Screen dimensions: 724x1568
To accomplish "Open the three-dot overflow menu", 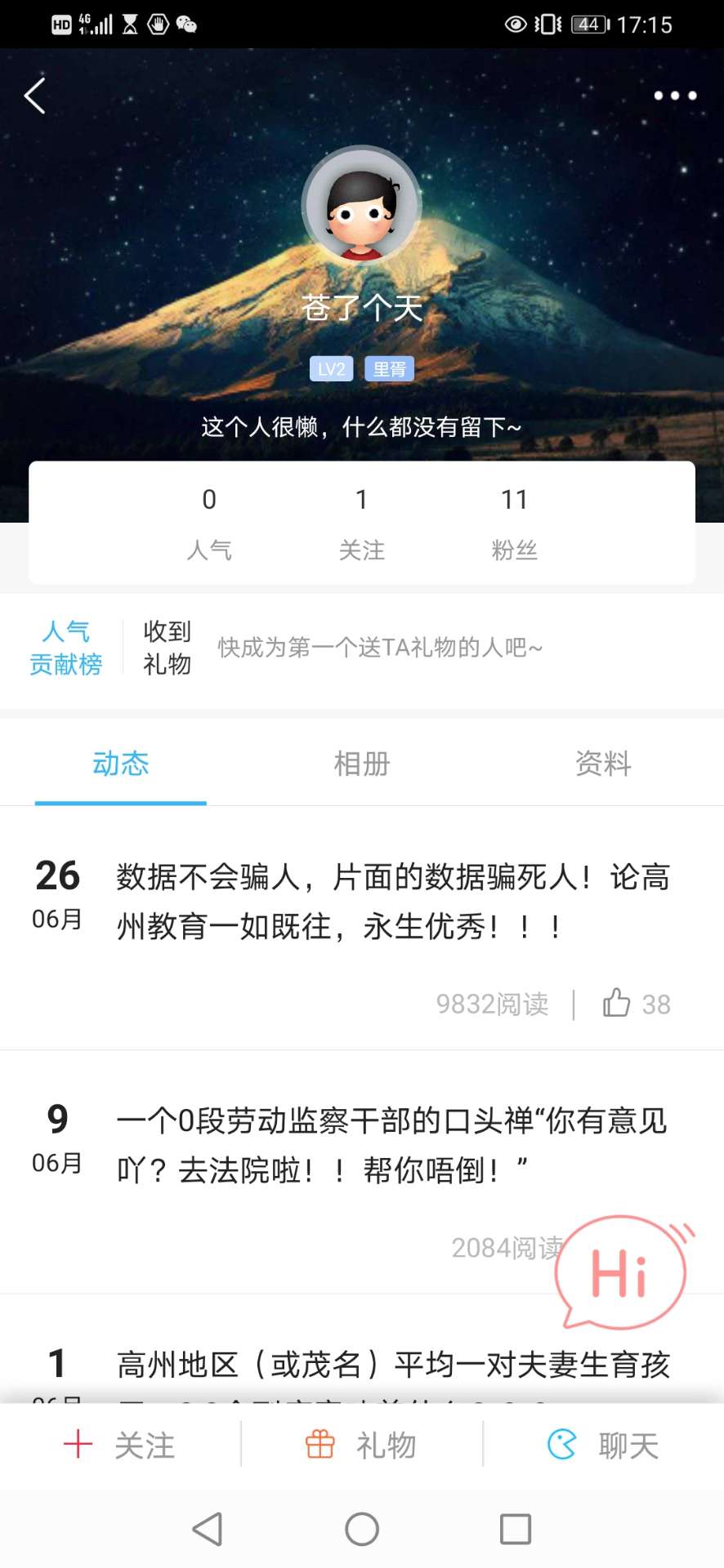I will coord(675,96).
